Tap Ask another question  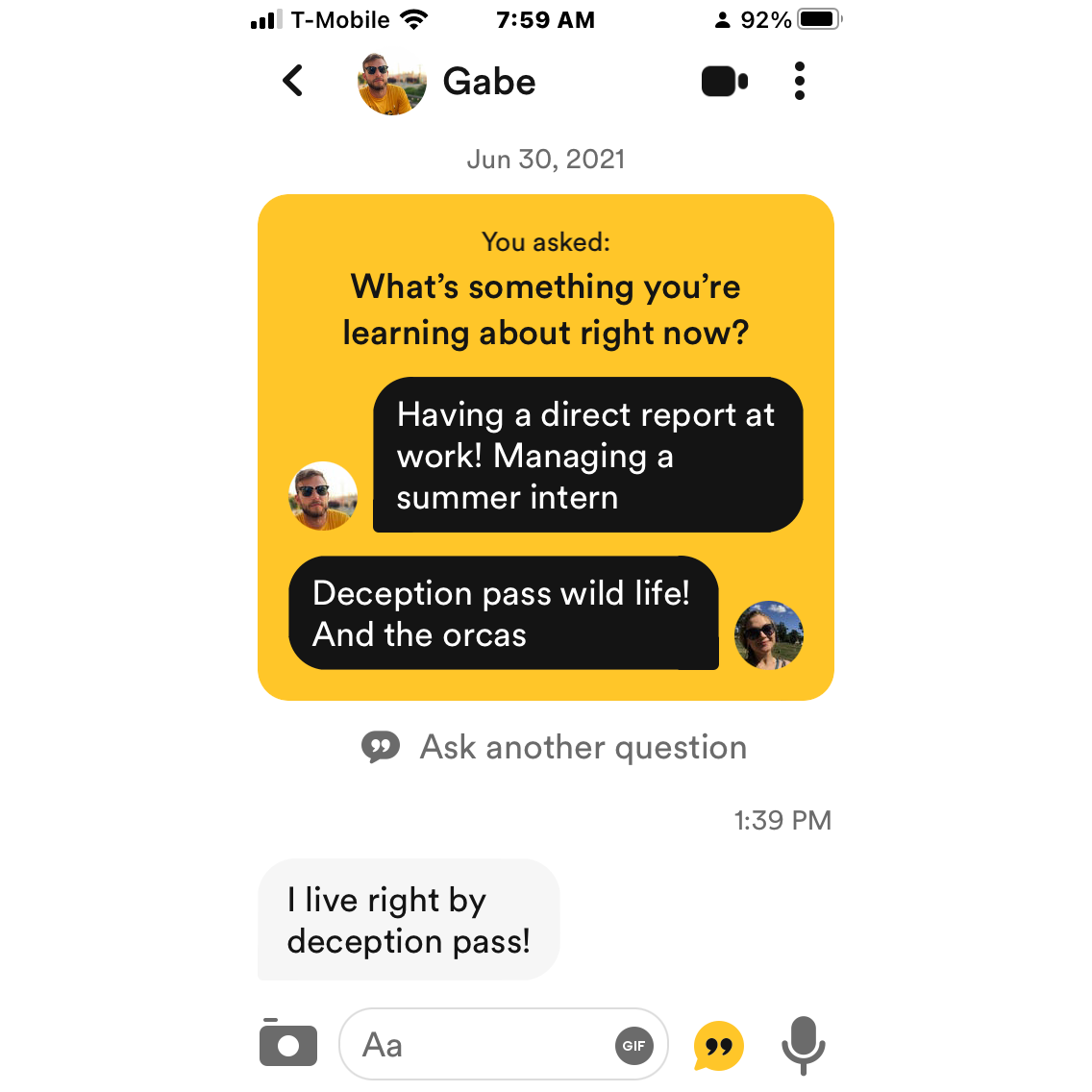[556, 747]
